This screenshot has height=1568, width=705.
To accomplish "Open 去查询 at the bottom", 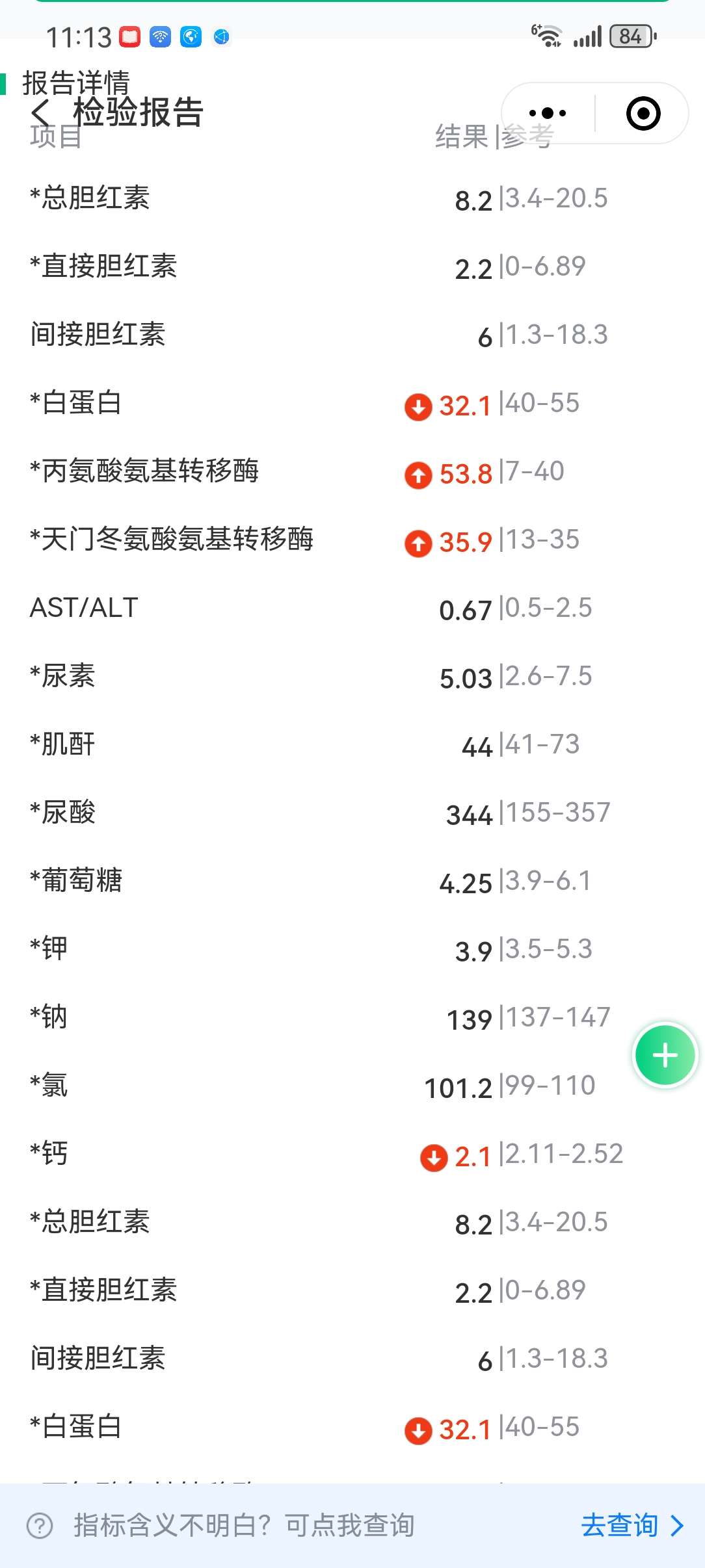I will (621, 1525).
